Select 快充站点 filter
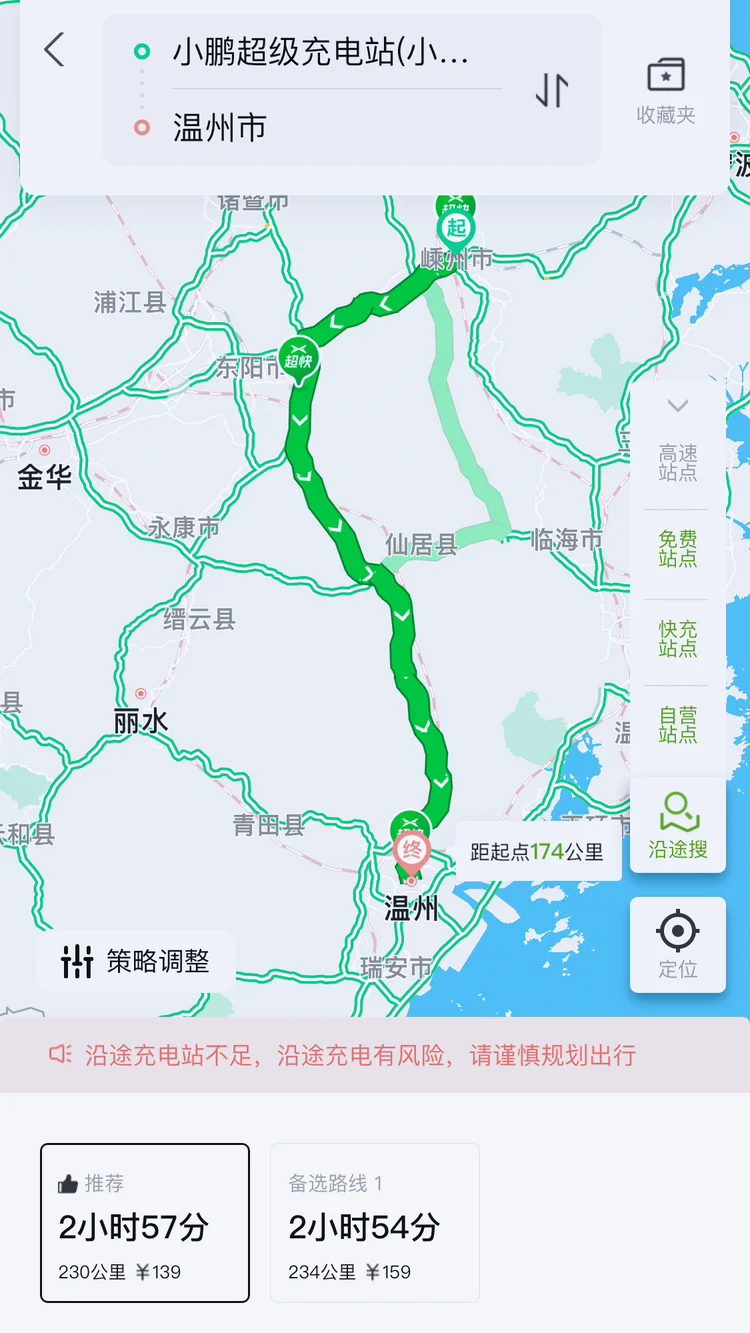 click(x=678, y=638)
